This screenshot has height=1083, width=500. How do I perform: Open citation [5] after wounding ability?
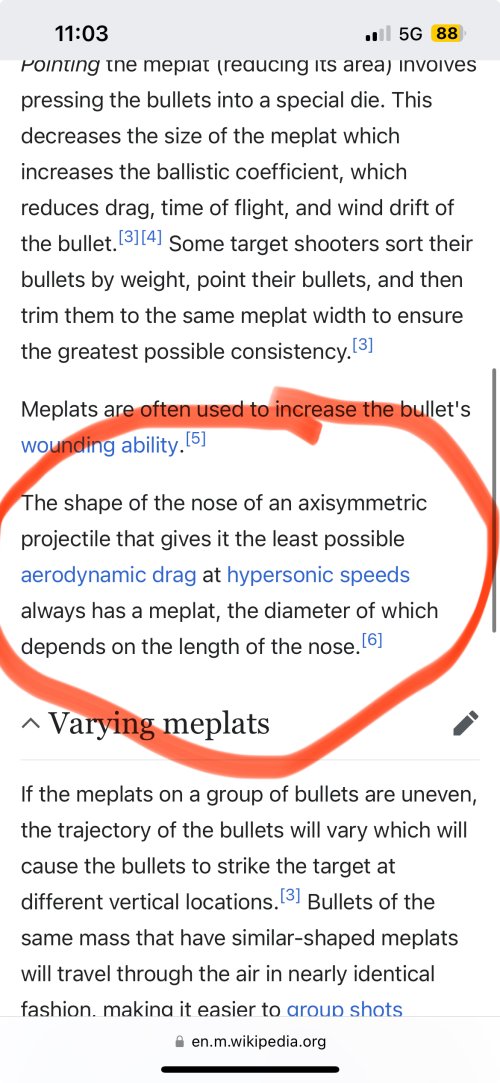195,439
